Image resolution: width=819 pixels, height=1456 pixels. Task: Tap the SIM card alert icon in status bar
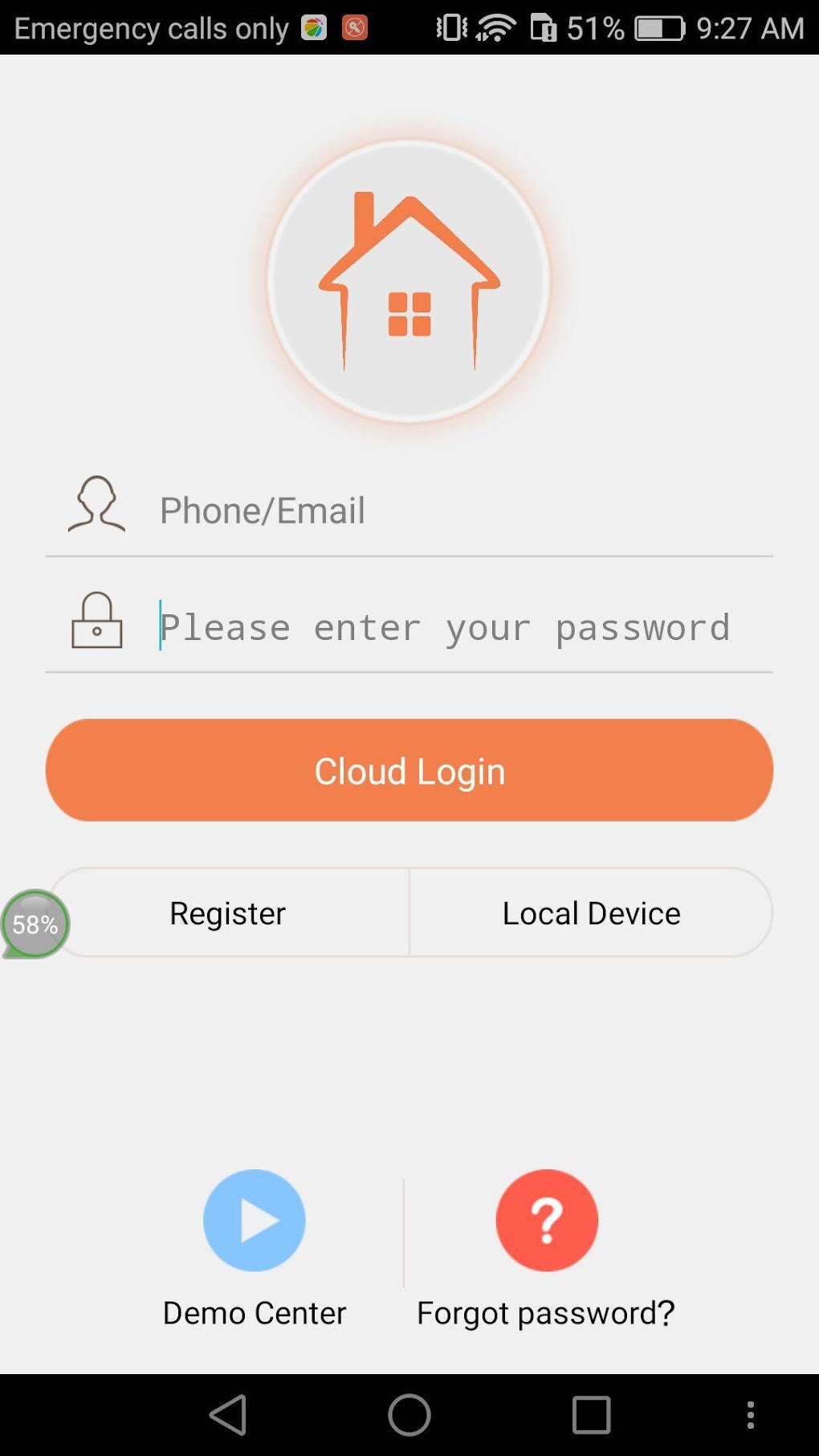(x=543, y=27)
